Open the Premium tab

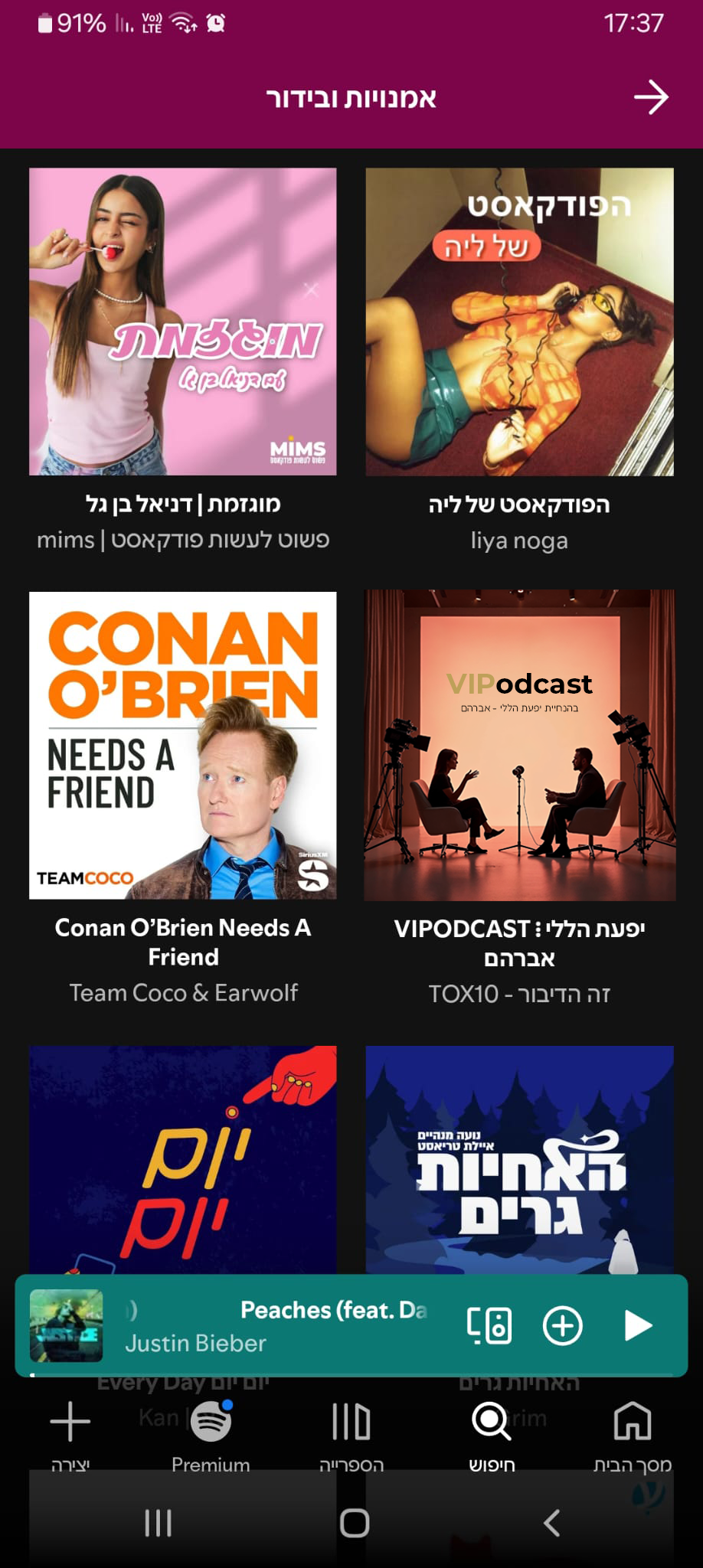click(211, 1433)
